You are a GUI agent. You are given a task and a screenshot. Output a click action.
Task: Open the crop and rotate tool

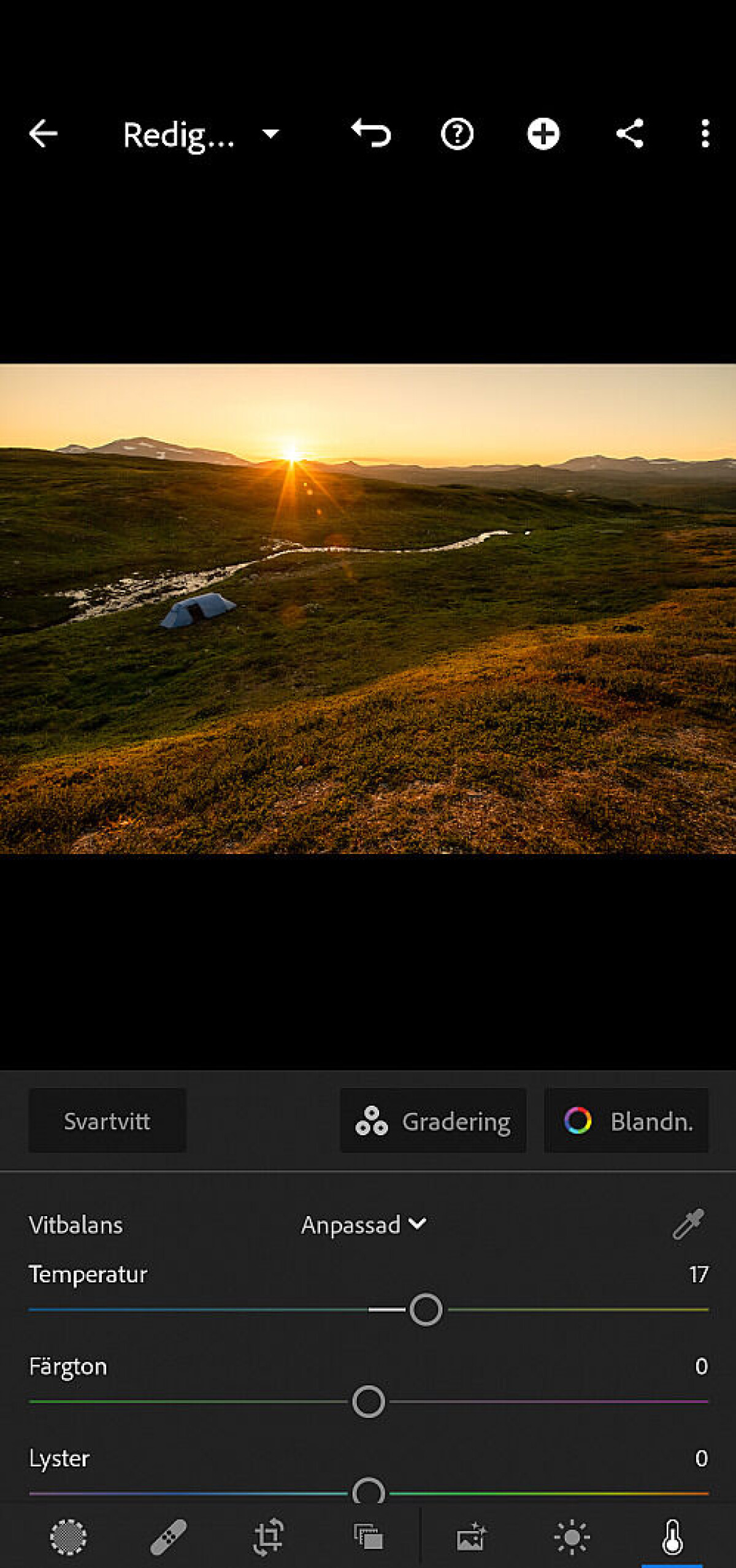(x=268, y=1537)
